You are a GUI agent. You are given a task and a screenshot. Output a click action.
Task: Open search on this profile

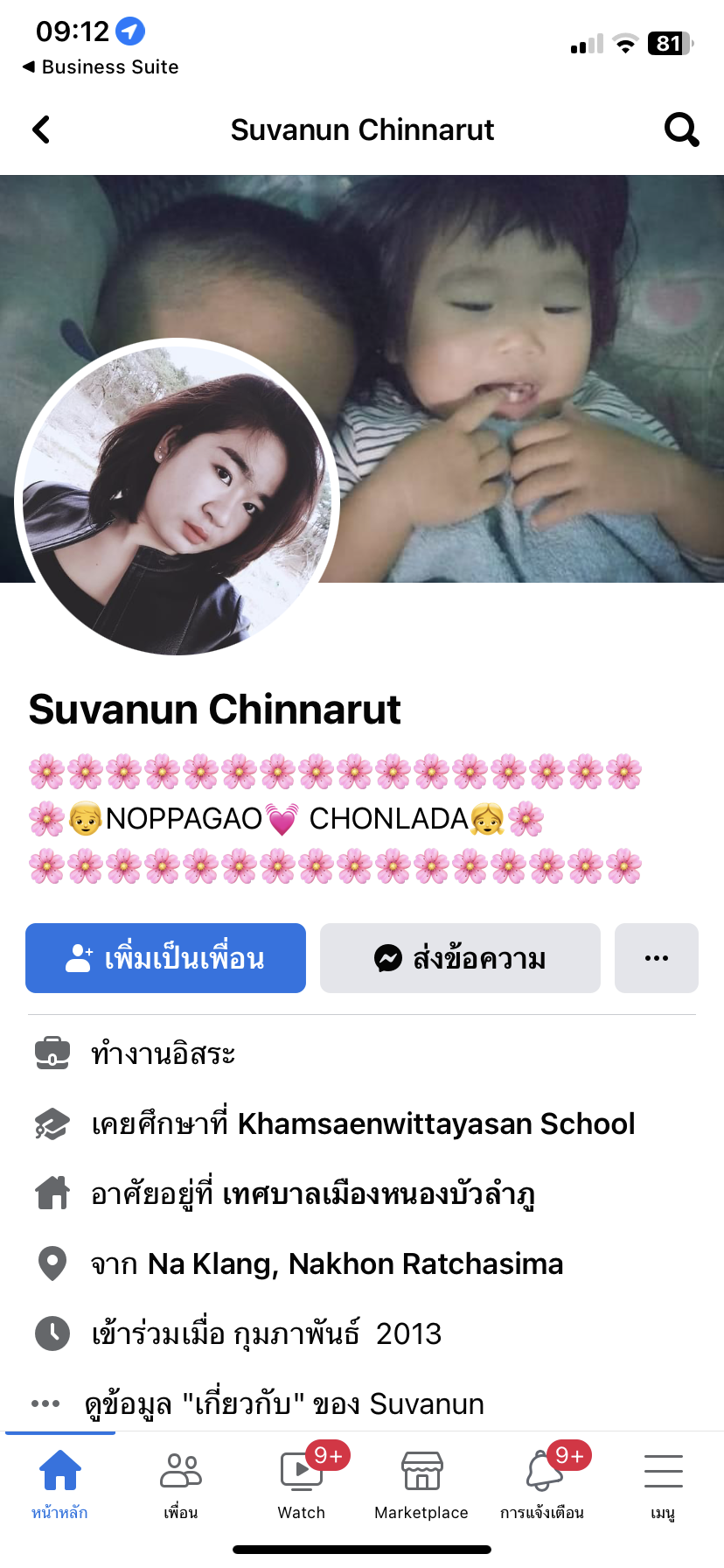[x=681, y=129]
